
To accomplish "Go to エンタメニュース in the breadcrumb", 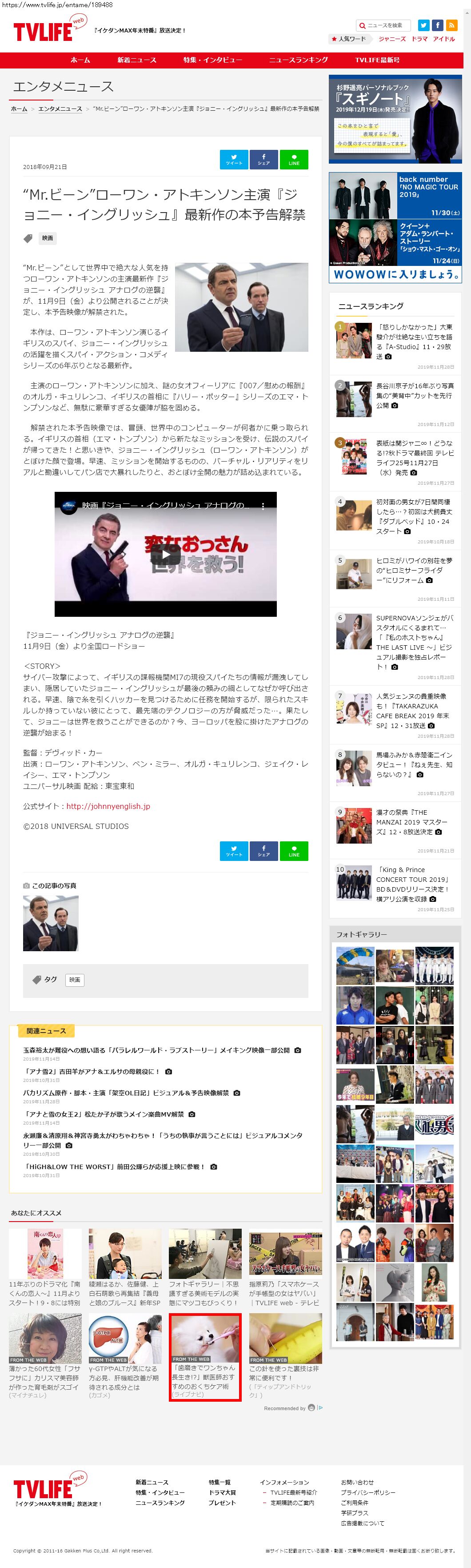I will point(60,109).
